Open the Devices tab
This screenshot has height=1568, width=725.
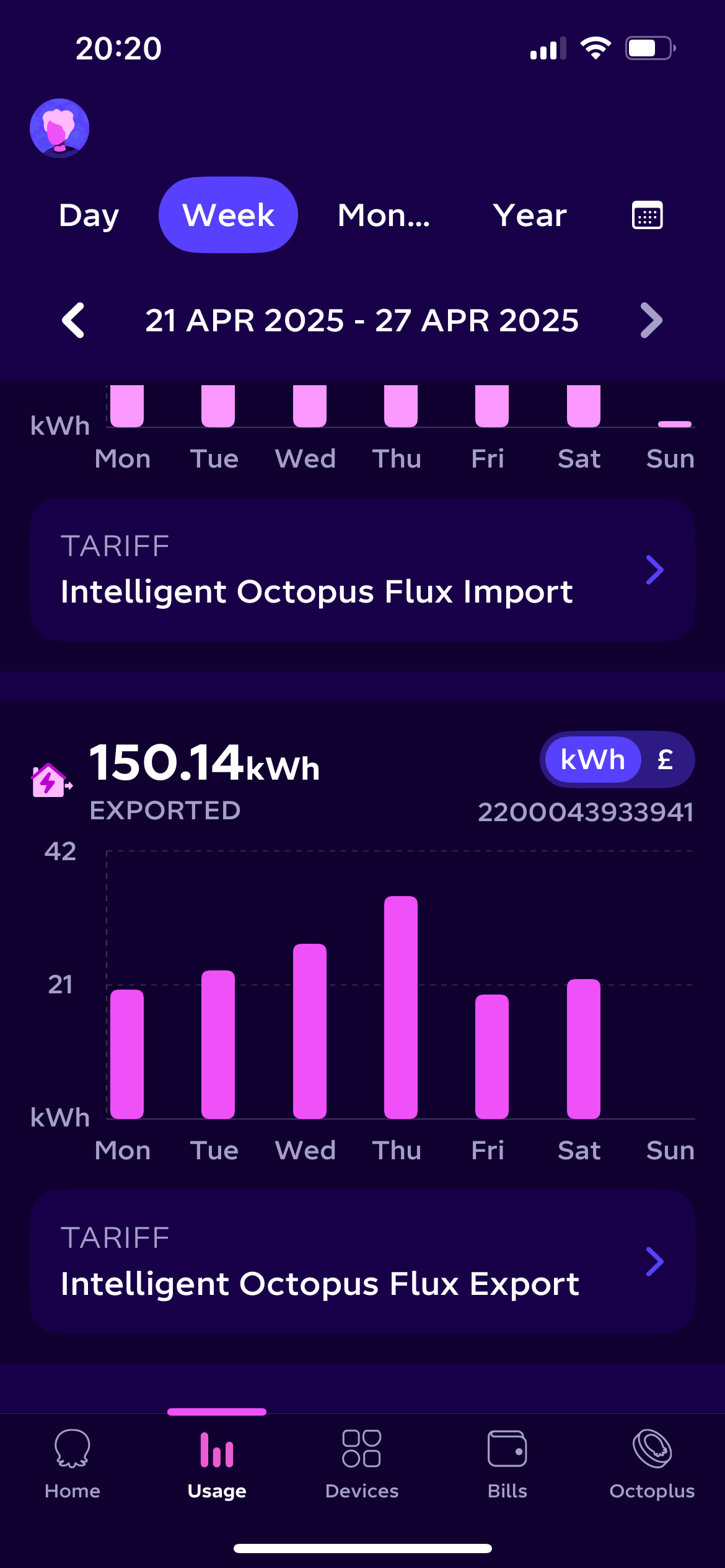pyautogui.click(x=362, y=1465)
